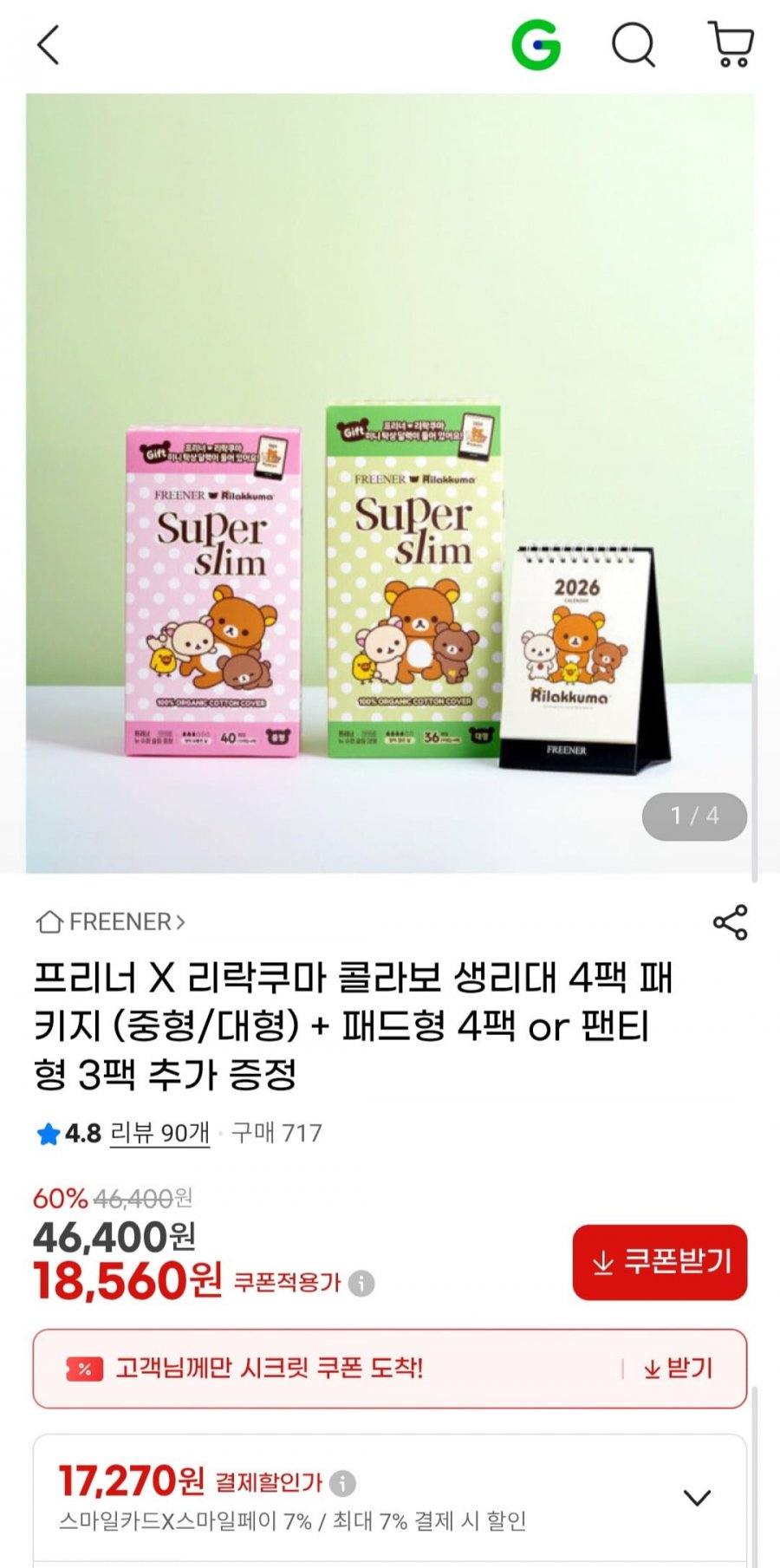Show info about 쿠폰적용가
780x1568 pixels.
coord(361,1283)
